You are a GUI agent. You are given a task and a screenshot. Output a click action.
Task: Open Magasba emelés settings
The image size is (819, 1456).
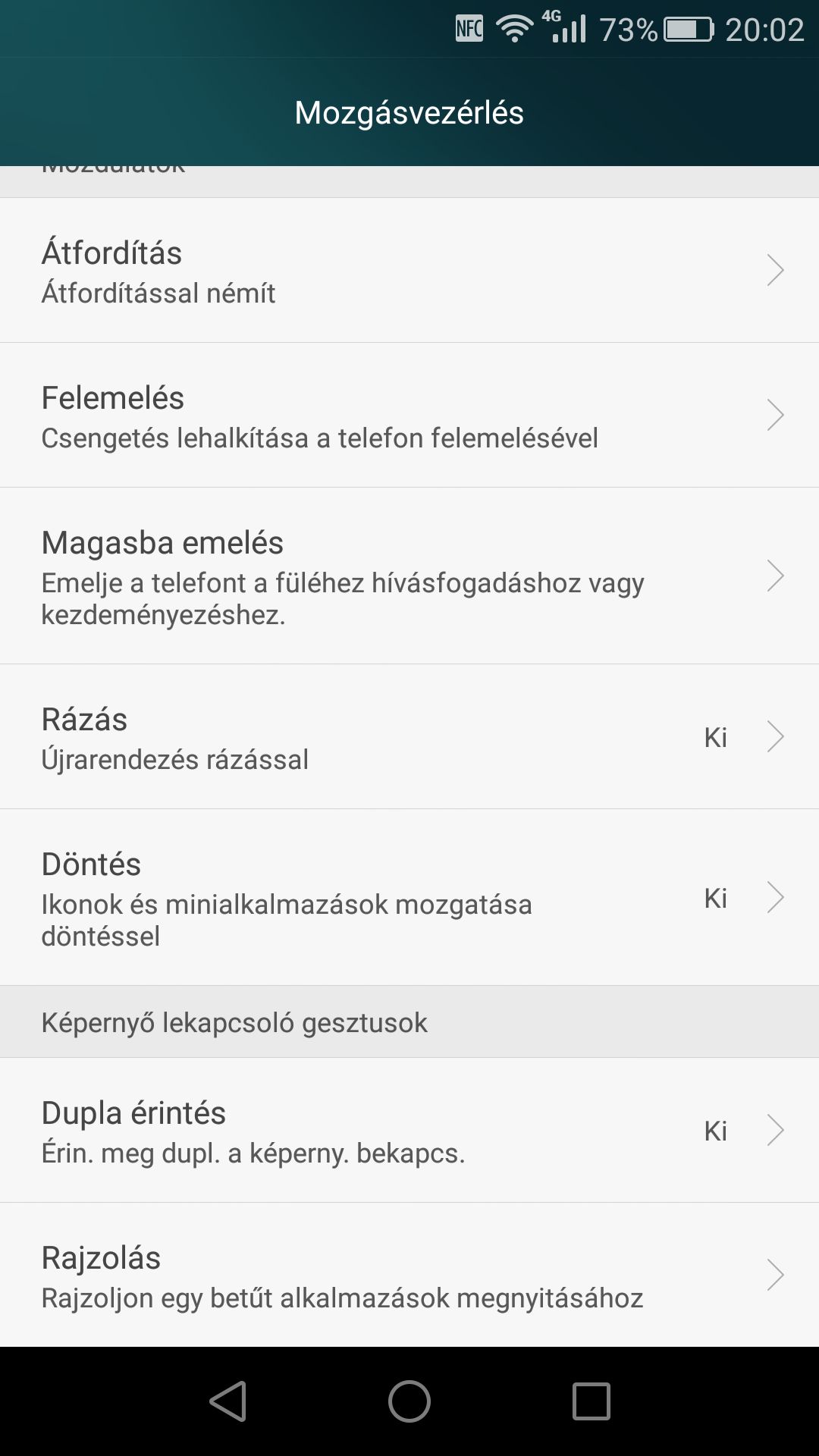tap(409, 576)
